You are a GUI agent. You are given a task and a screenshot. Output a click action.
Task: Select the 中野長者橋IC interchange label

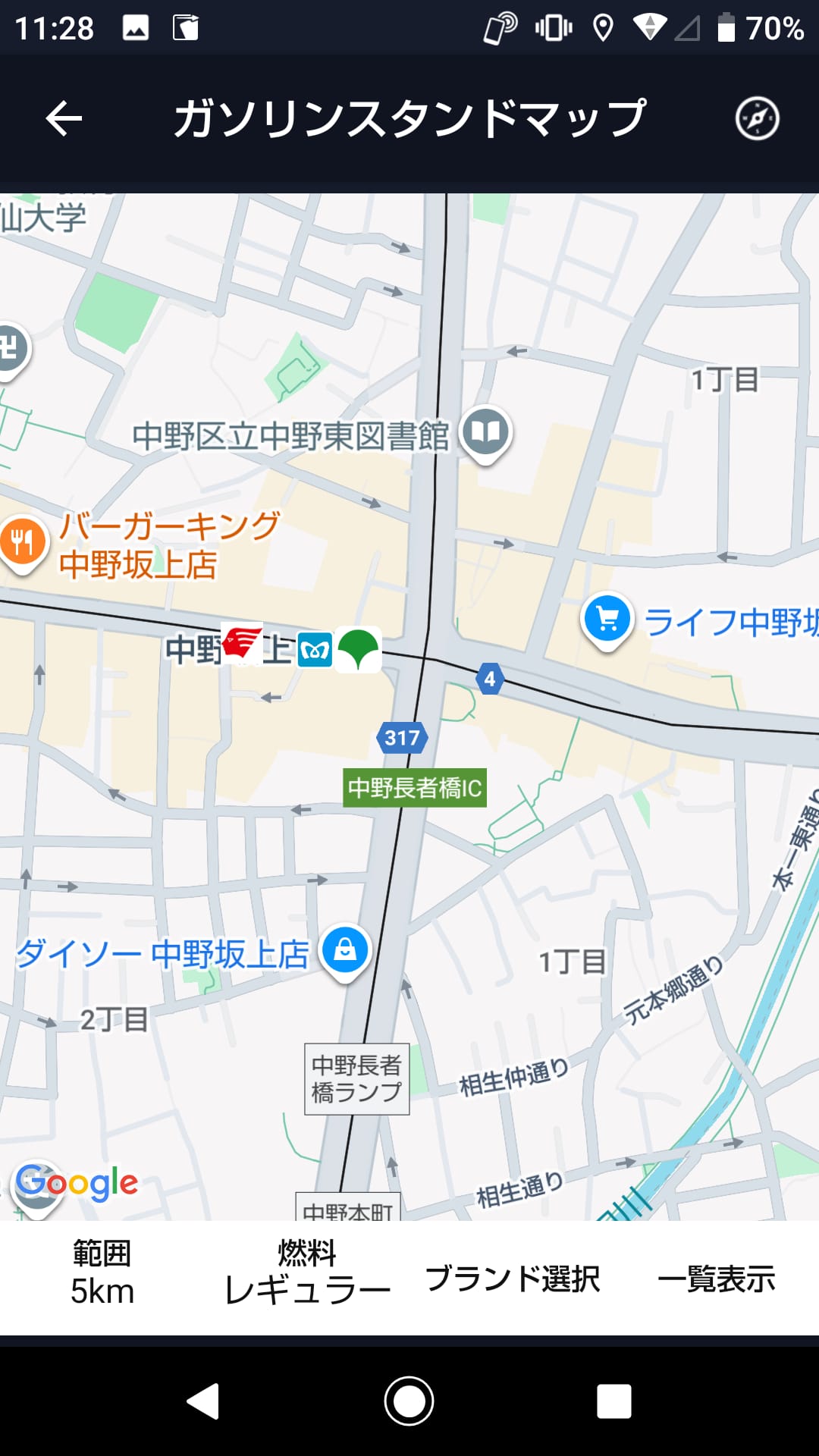pos(414,789)
